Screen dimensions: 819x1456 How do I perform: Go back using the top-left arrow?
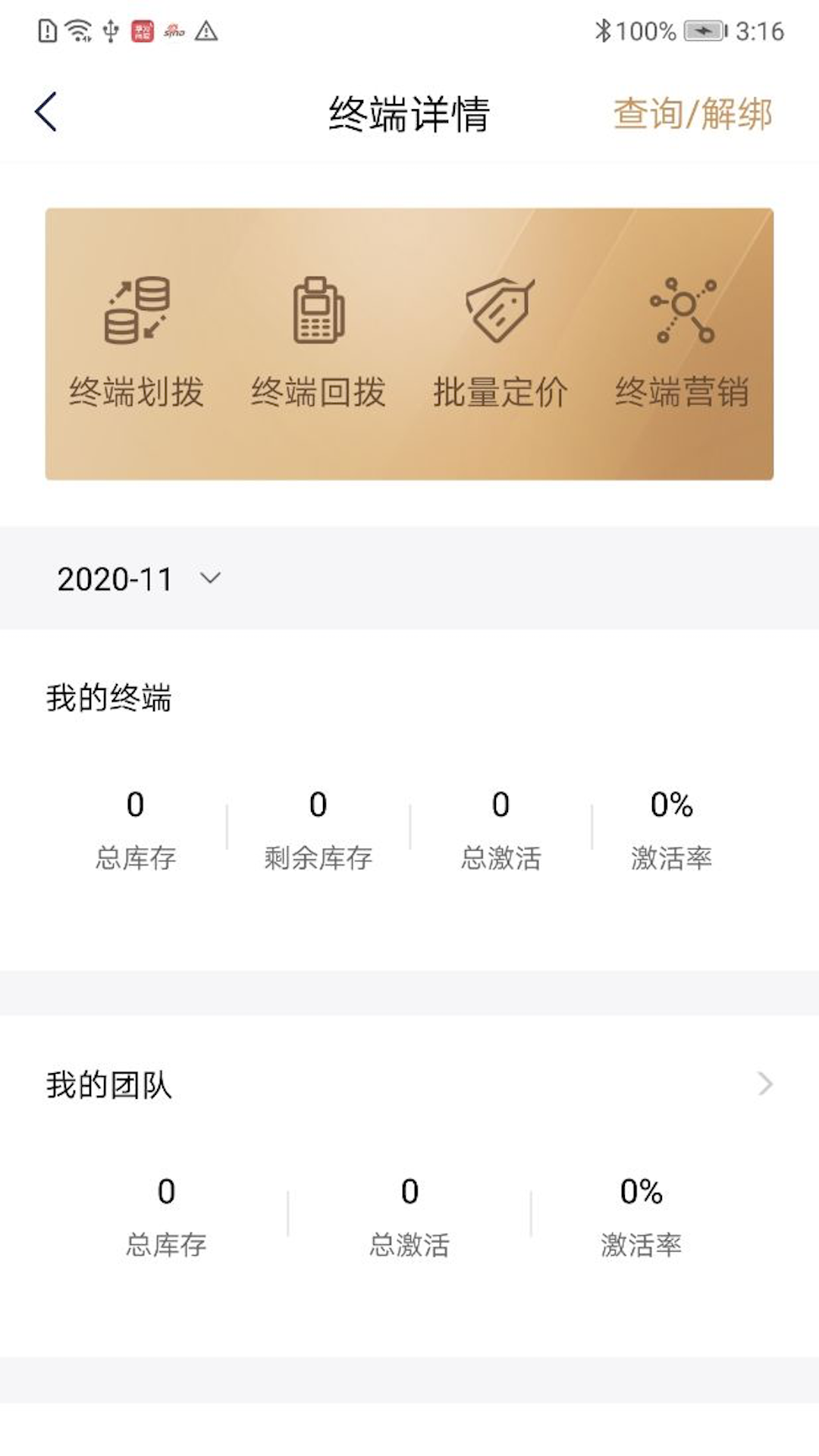46,112
